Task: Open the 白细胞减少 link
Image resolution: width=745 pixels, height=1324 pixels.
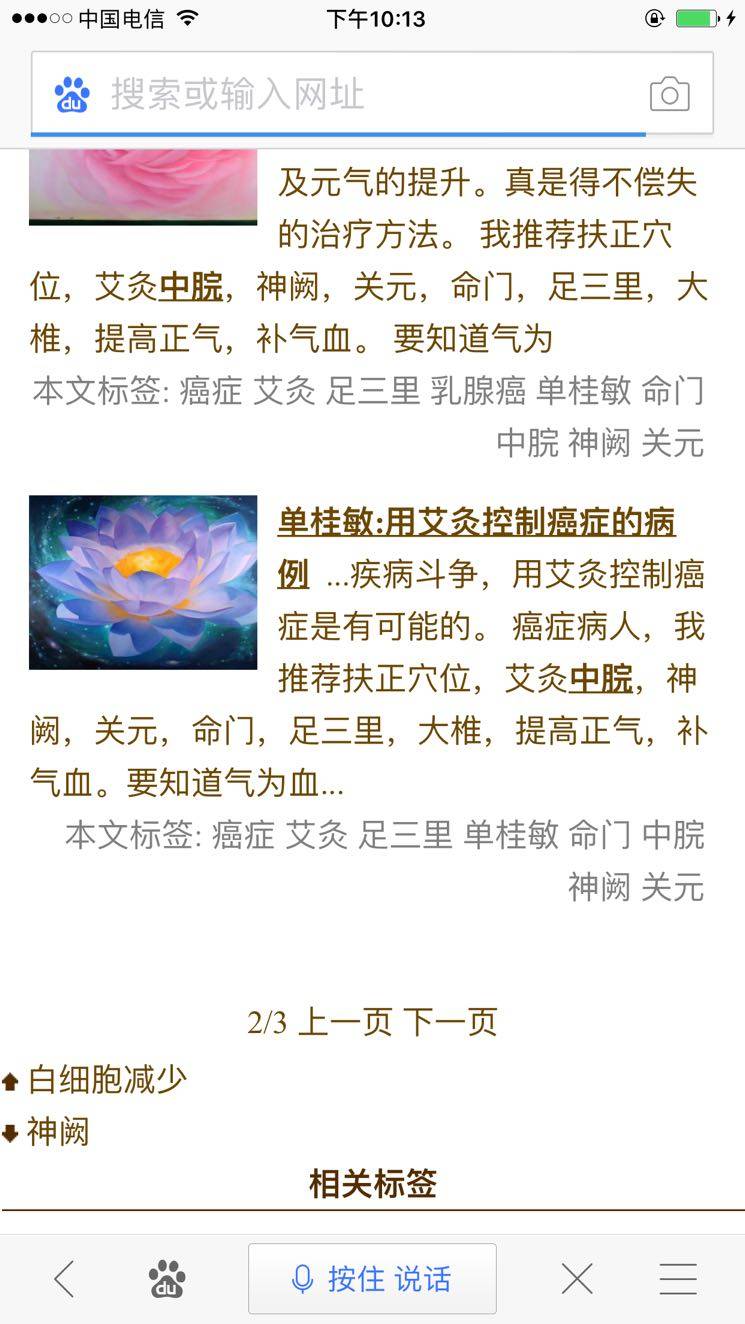Action: (x=107, y=1080)
